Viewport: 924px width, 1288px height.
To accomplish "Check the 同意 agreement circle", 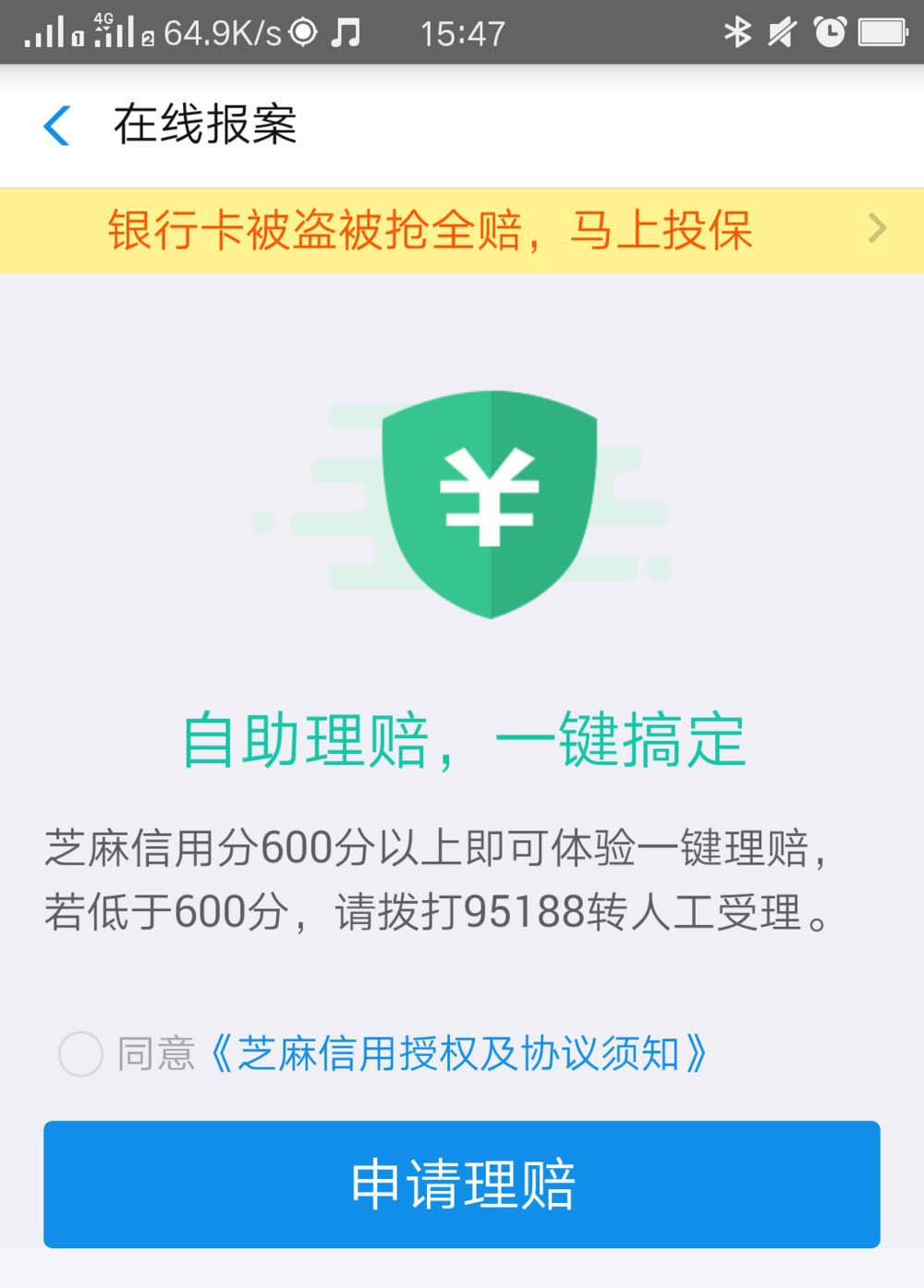I will (80, 1054).
